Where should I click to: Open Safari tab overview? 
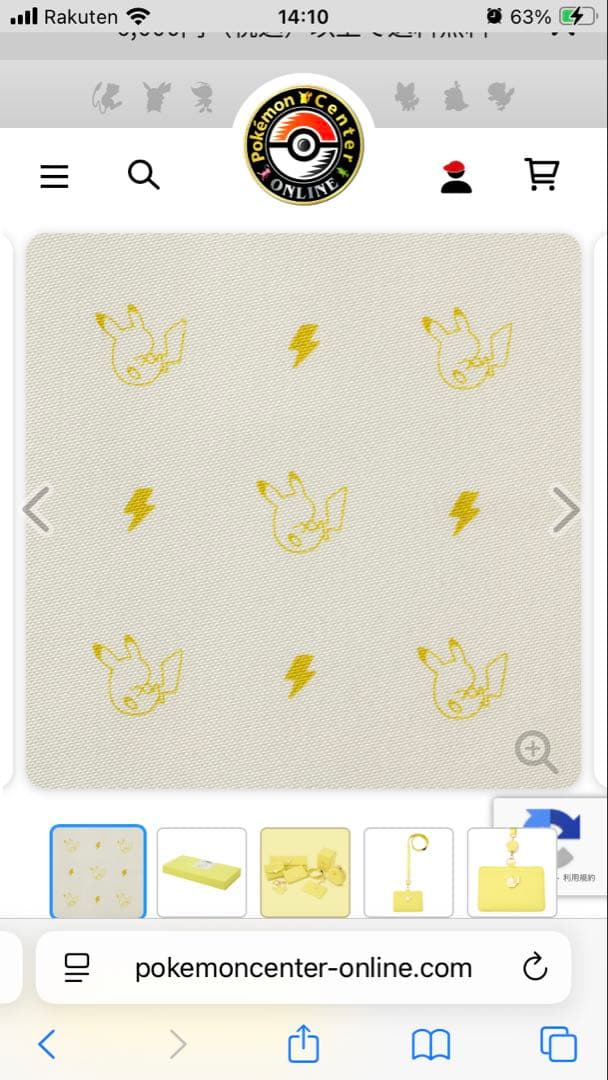click(x=558, y=1044)
